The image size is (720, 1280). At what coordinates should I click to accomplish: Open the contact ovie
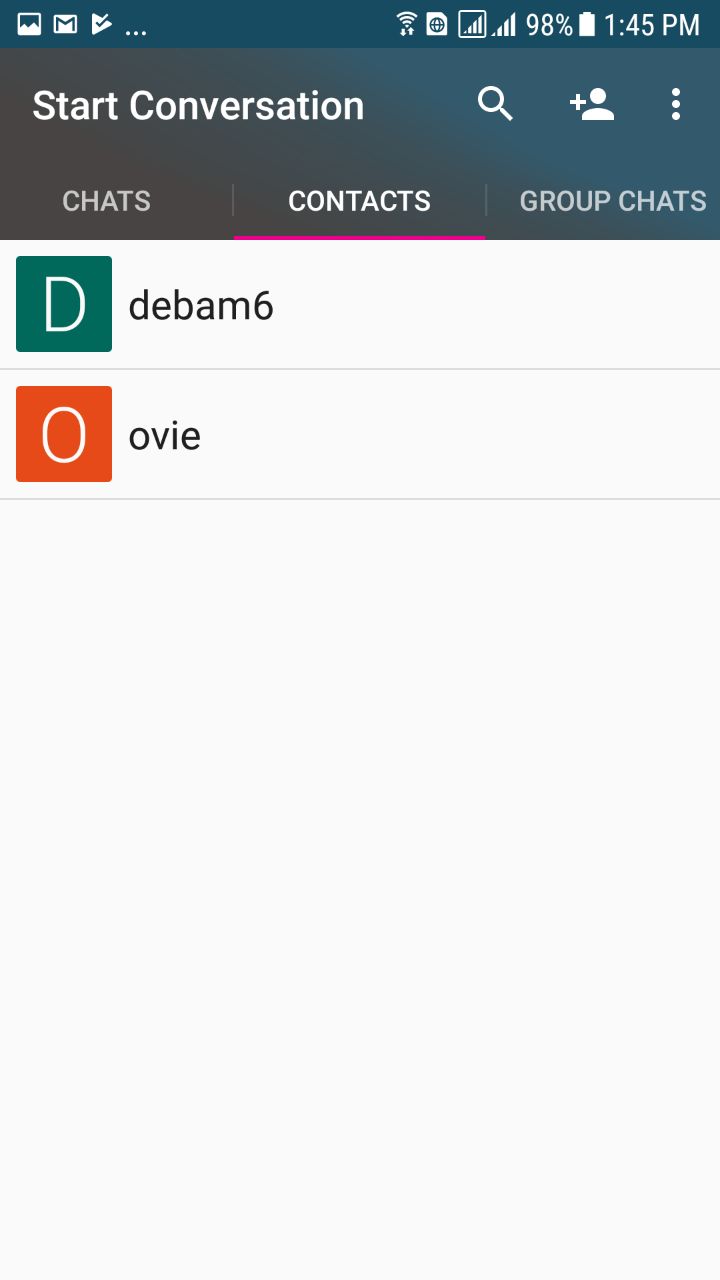pyautogui.click(x=360, y=434)
